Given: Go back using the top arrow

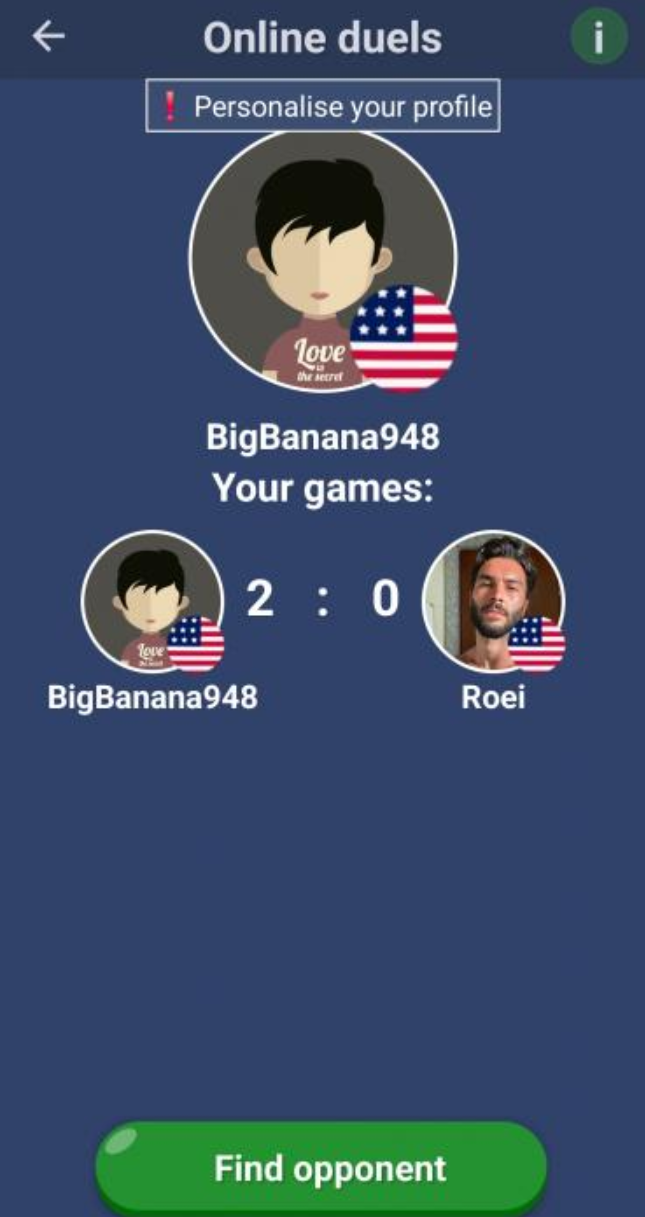Looking at the screenshot, I should click(x=48, y=37).
